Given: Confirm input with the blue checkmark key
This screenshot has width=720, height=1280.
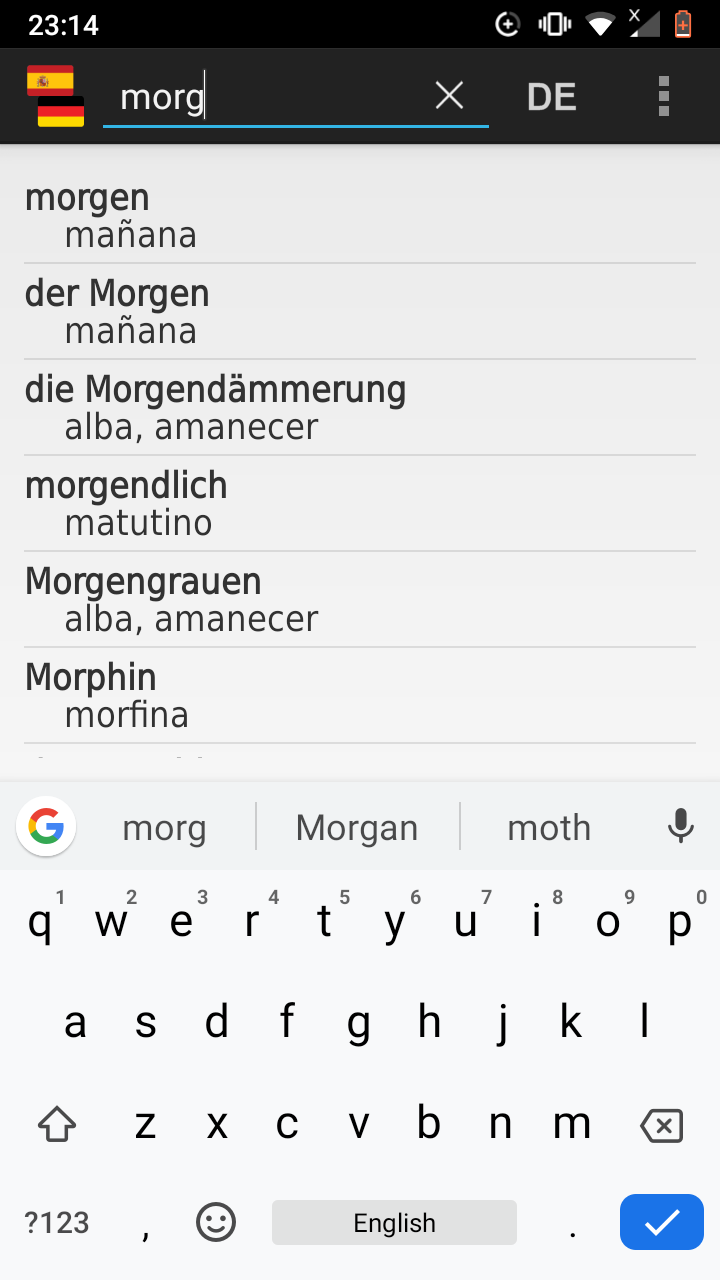Looking at the screenshot, I should (x=661, y=1222).
